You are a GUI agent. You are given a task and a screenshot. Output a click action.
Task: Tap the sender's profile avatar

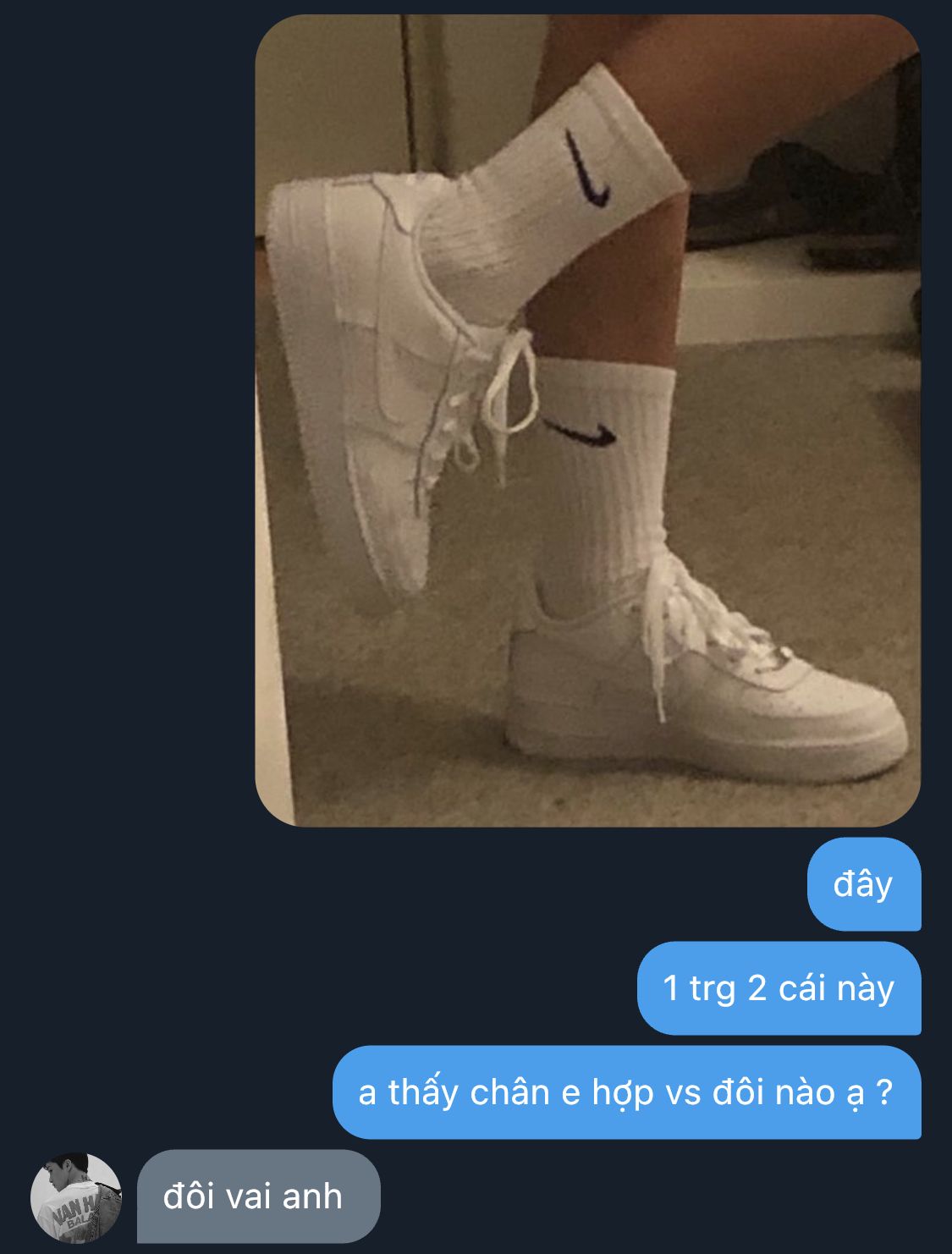pos(76,1197)
